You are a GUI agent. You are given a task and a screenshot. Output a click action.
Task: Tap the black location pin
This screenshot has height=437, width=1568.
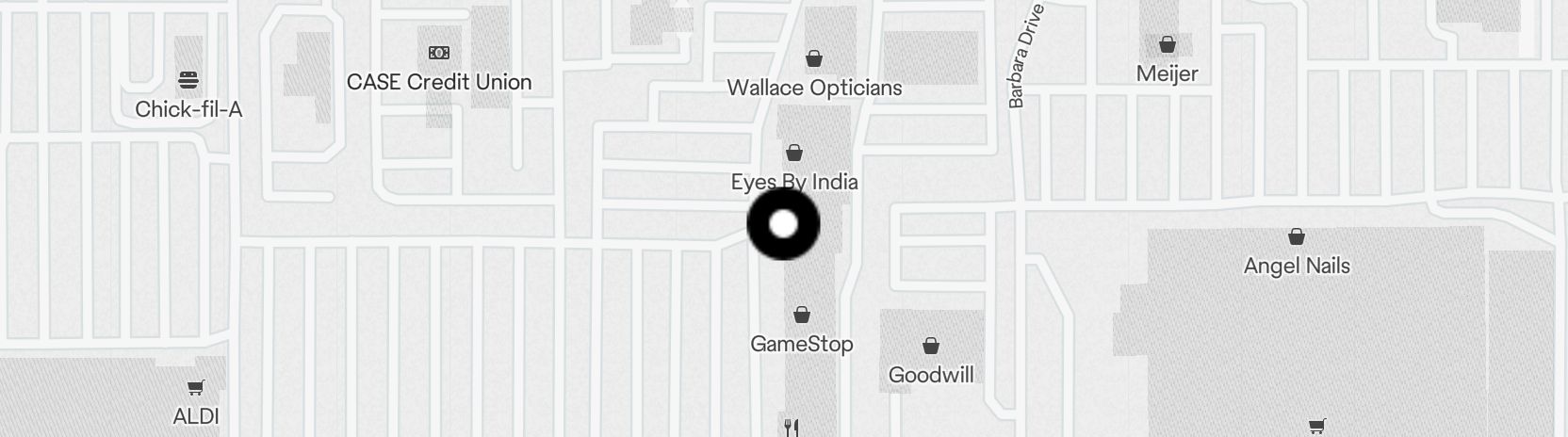point(783,224)
